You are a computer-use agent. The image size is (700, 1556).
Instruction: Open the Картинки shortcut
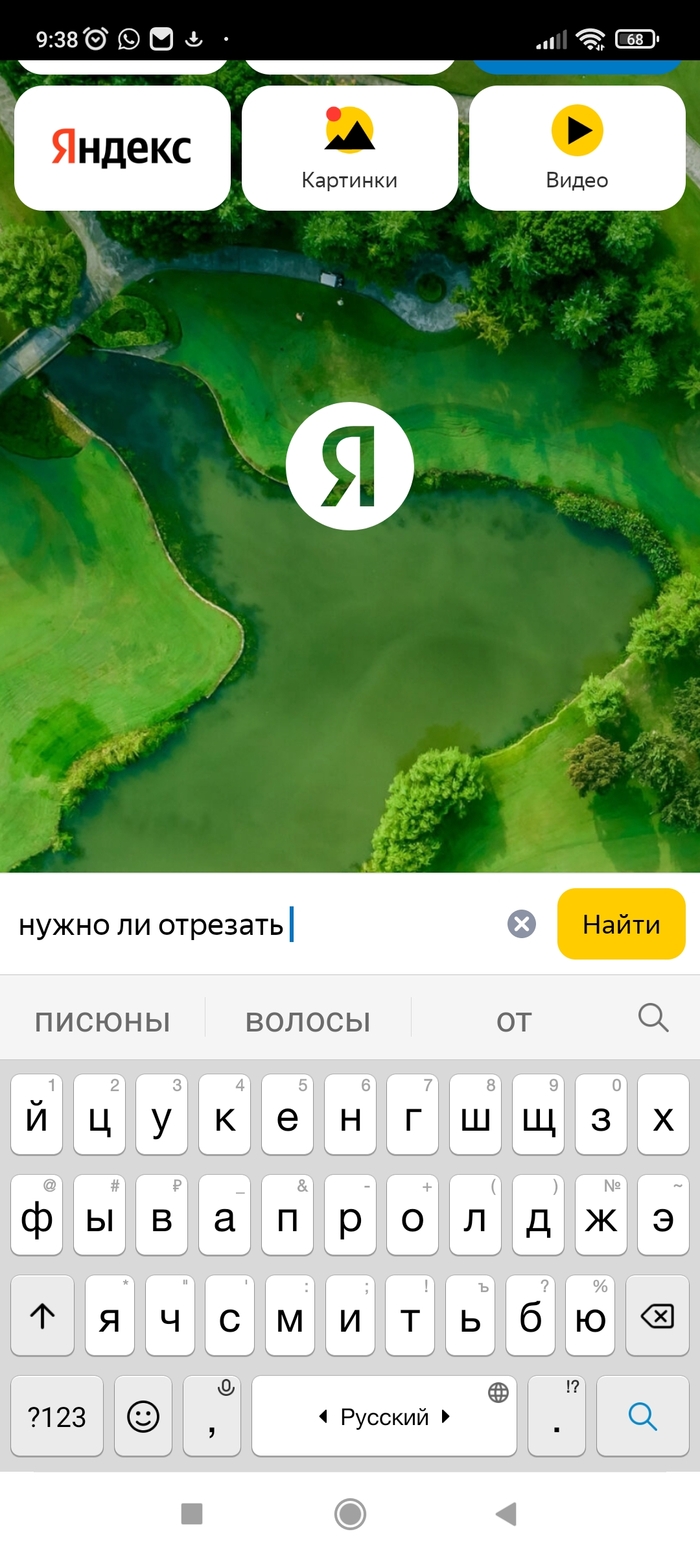349,148
